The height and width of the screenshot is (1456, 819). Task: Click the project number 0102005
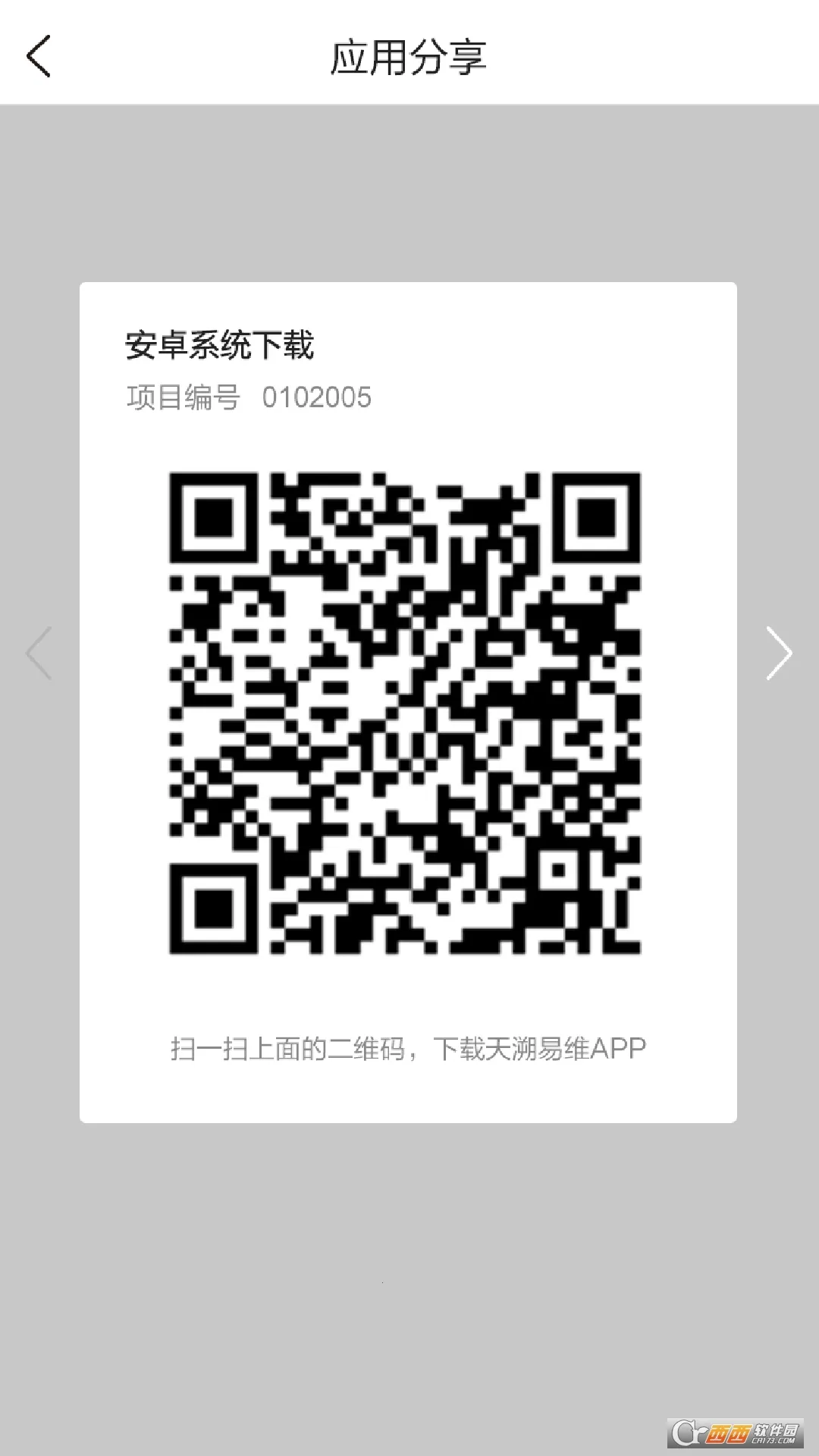pyautogui.click(x=318, y=398)
